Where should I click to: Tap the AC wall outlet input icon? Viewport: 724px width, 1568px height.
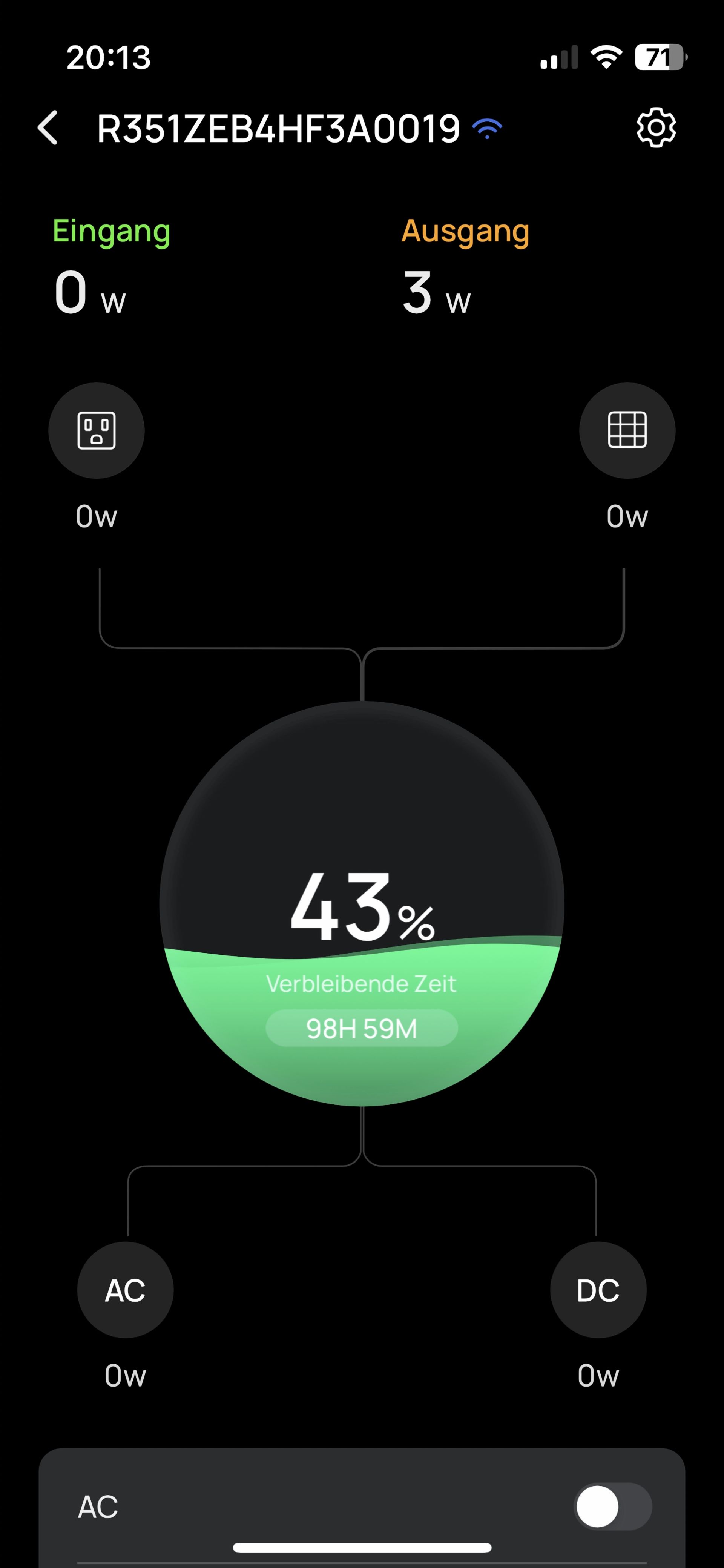[97, 430]
